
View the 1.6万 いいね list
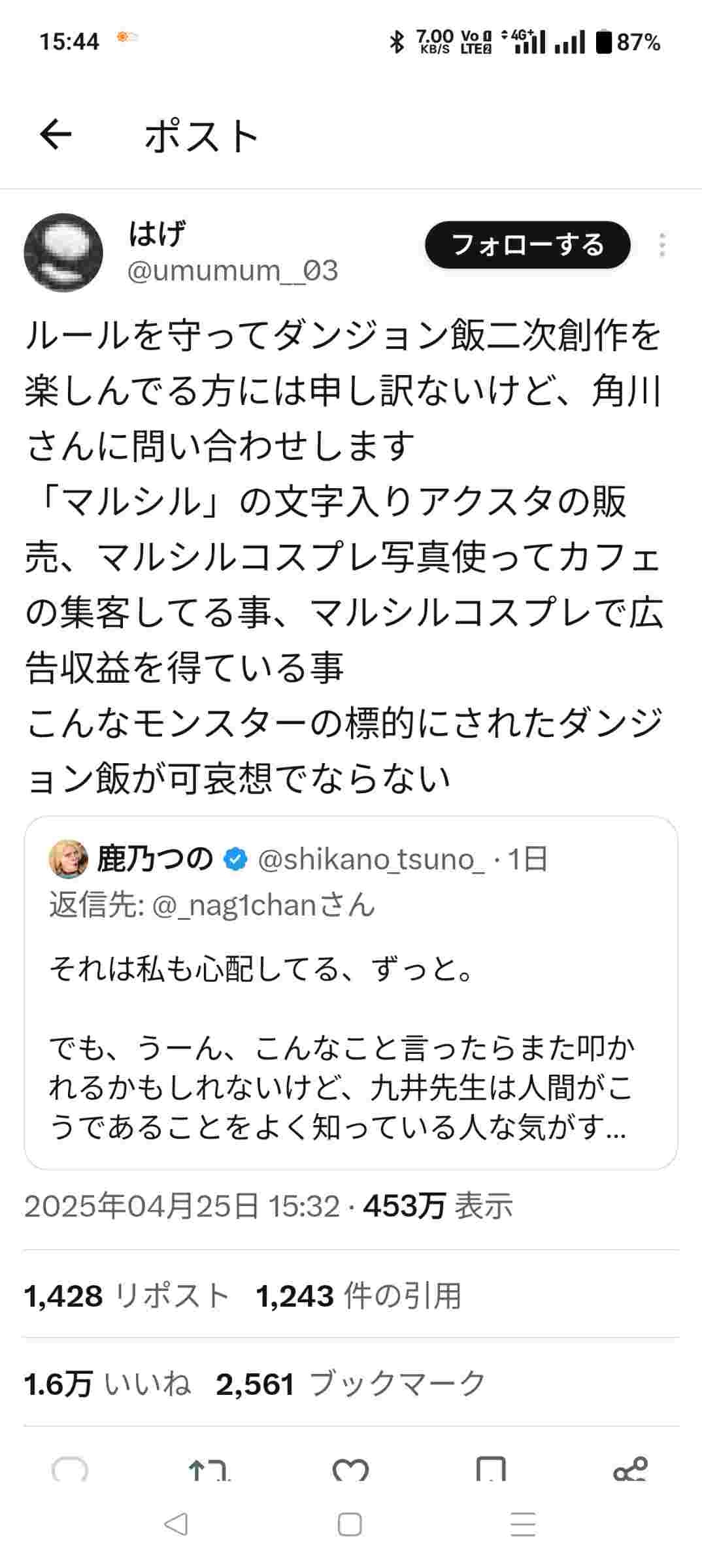[108, 1384]
